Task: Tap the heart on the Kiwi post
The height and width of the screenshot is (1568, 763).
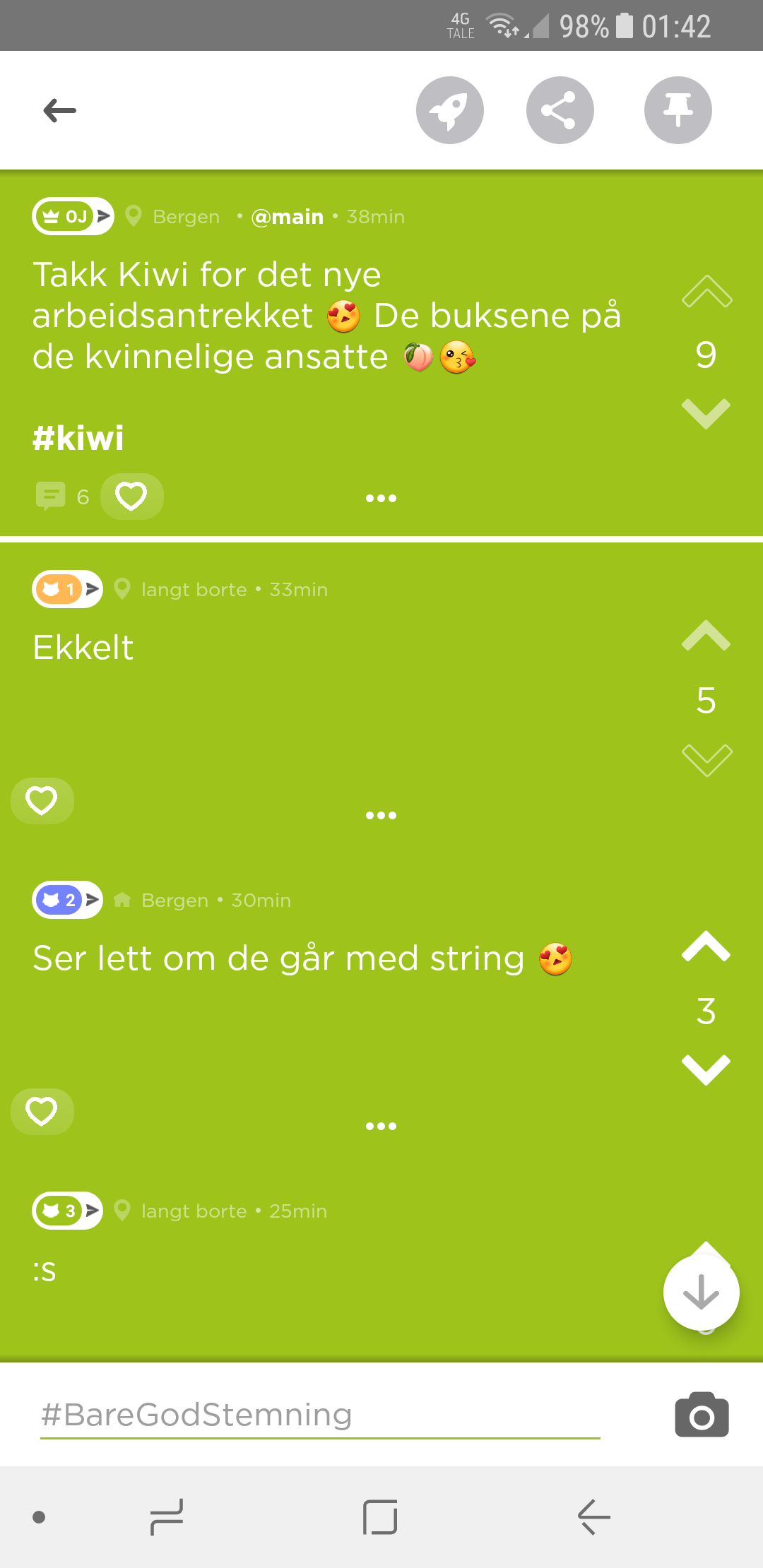Action: pos(131,496)
